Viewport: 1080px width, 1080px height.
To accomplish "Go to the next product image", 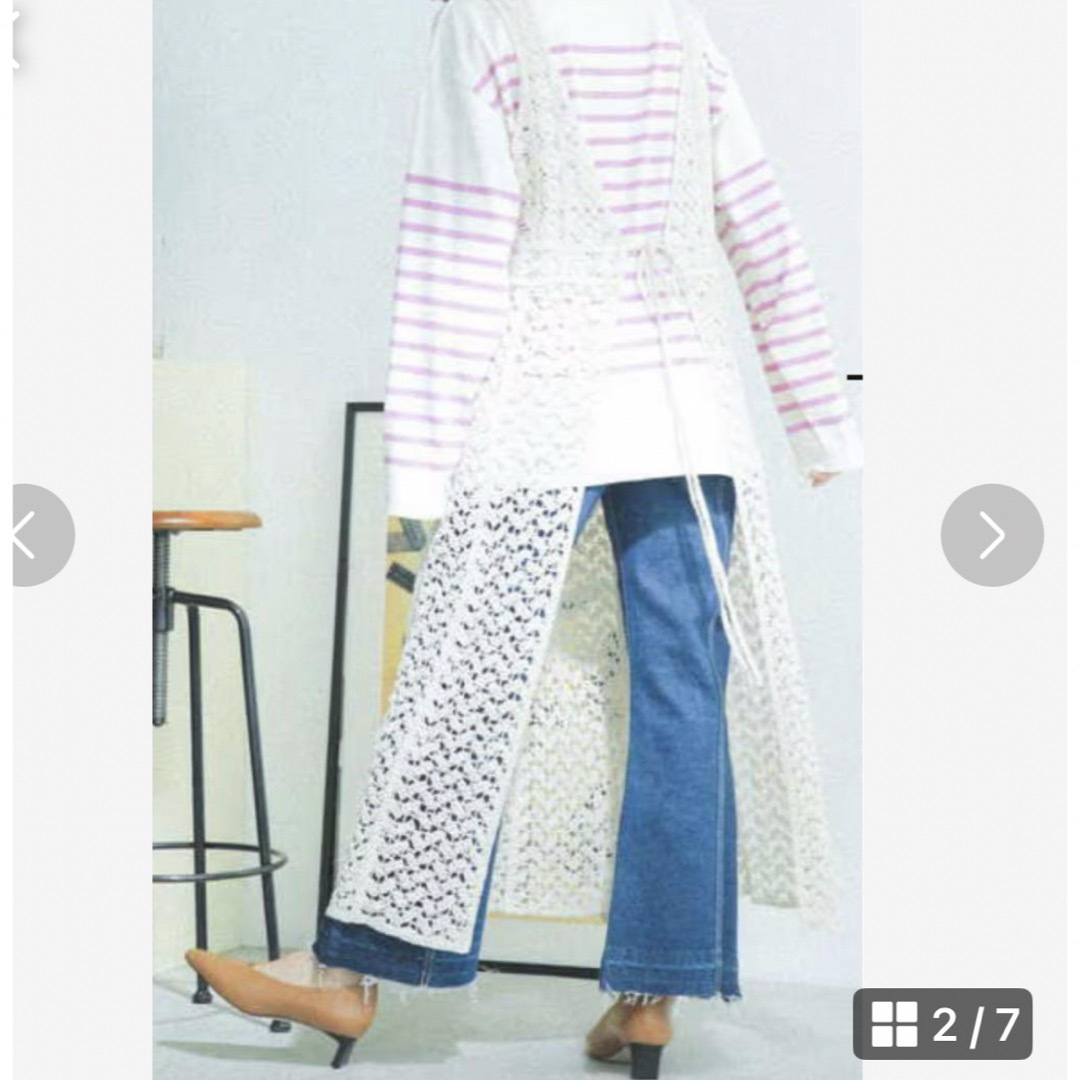I will 991,535.
